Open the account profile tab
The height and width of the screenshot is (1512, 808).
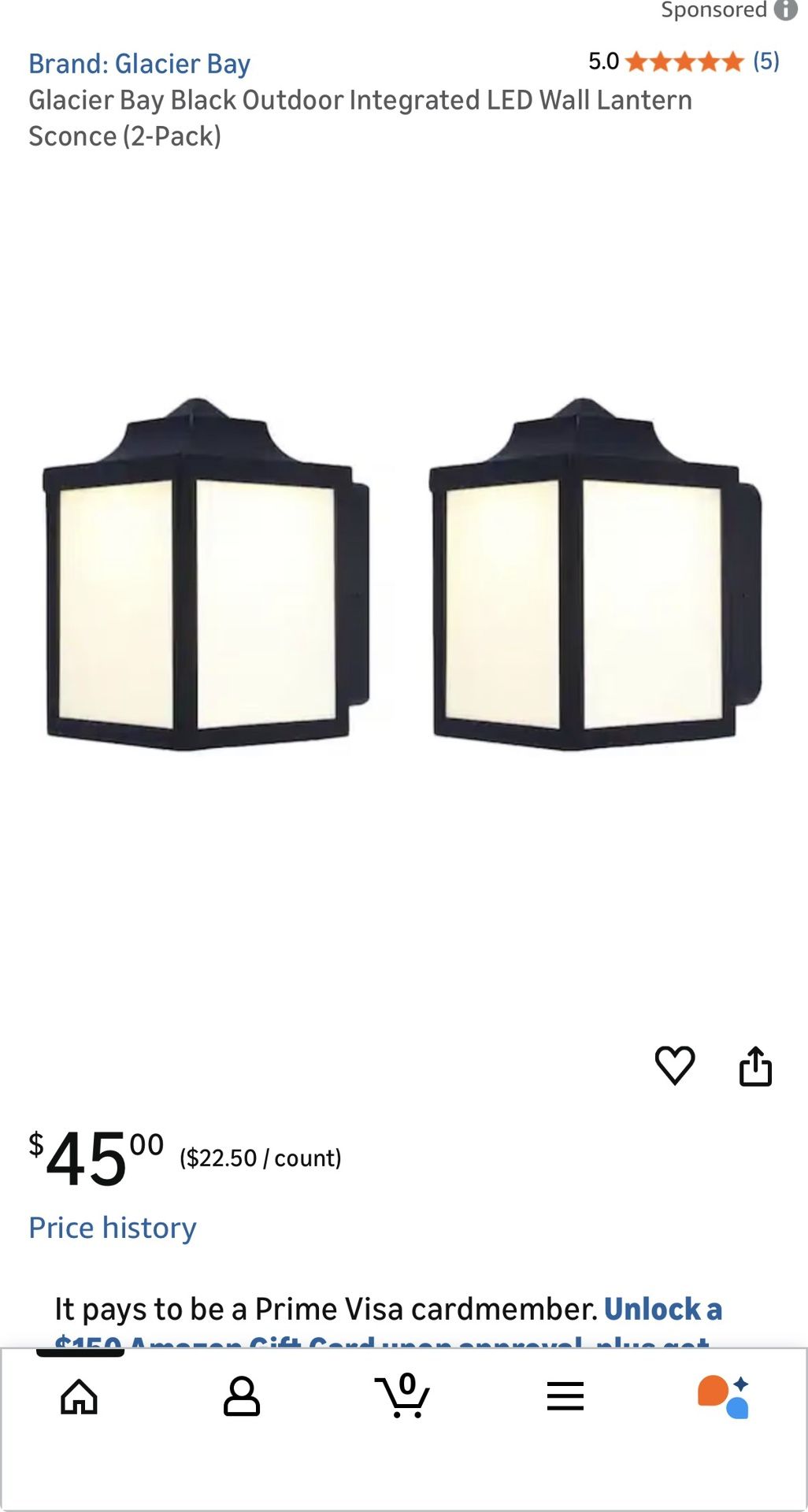click(x=242, y=1397)
